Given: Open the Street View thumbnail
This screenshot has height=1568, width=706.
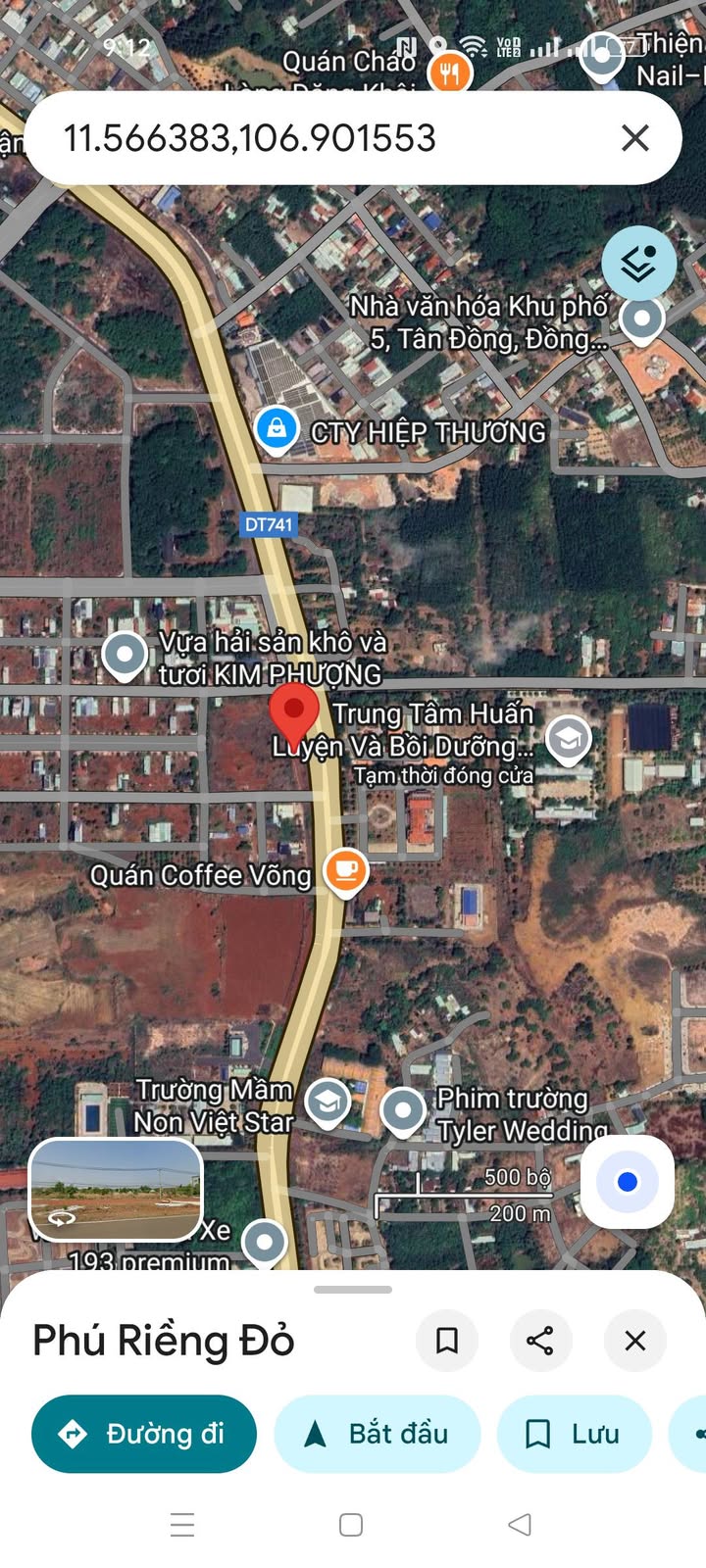Looking at the screenshot, I should pyautogui.click(x=116, y=1189).
